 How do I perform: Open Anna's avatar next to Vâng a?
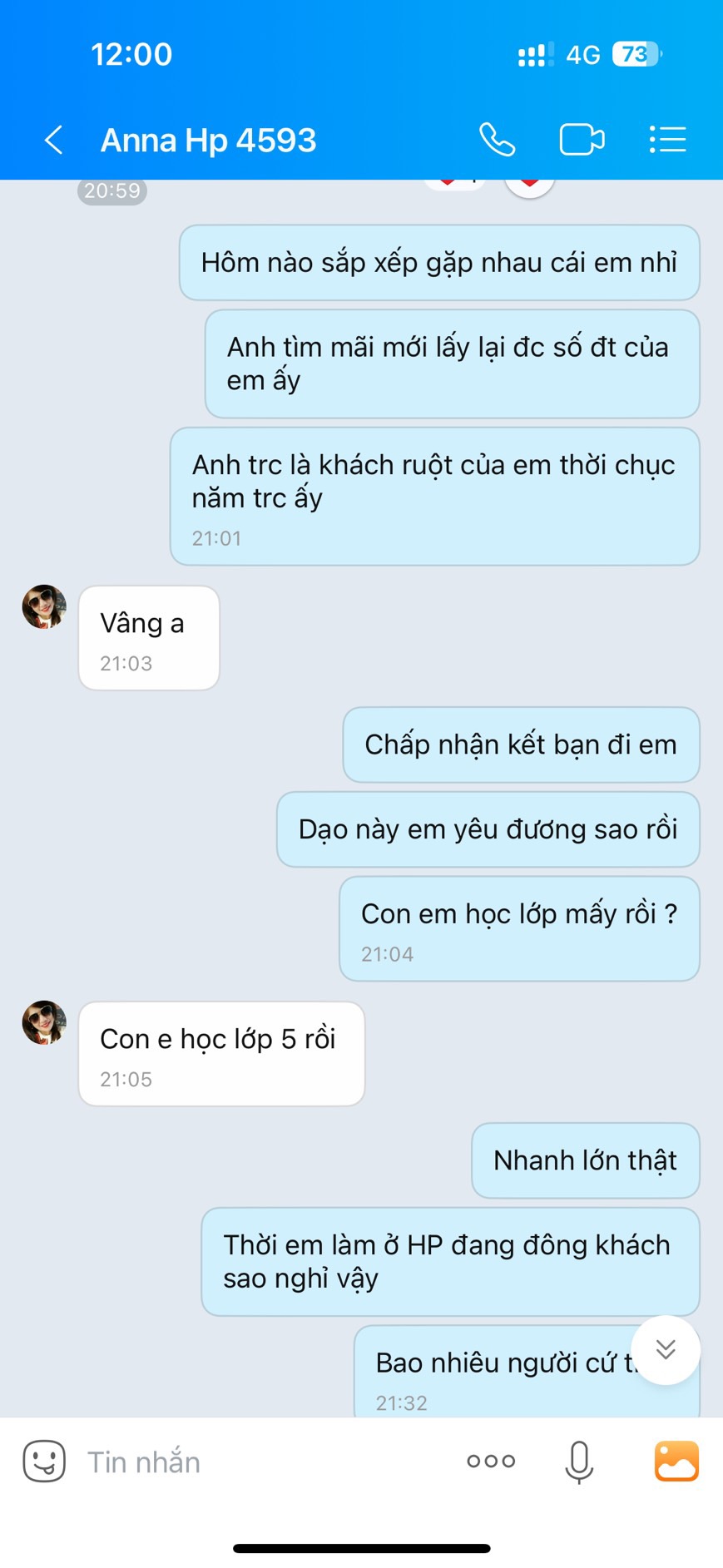pos(44,606)
